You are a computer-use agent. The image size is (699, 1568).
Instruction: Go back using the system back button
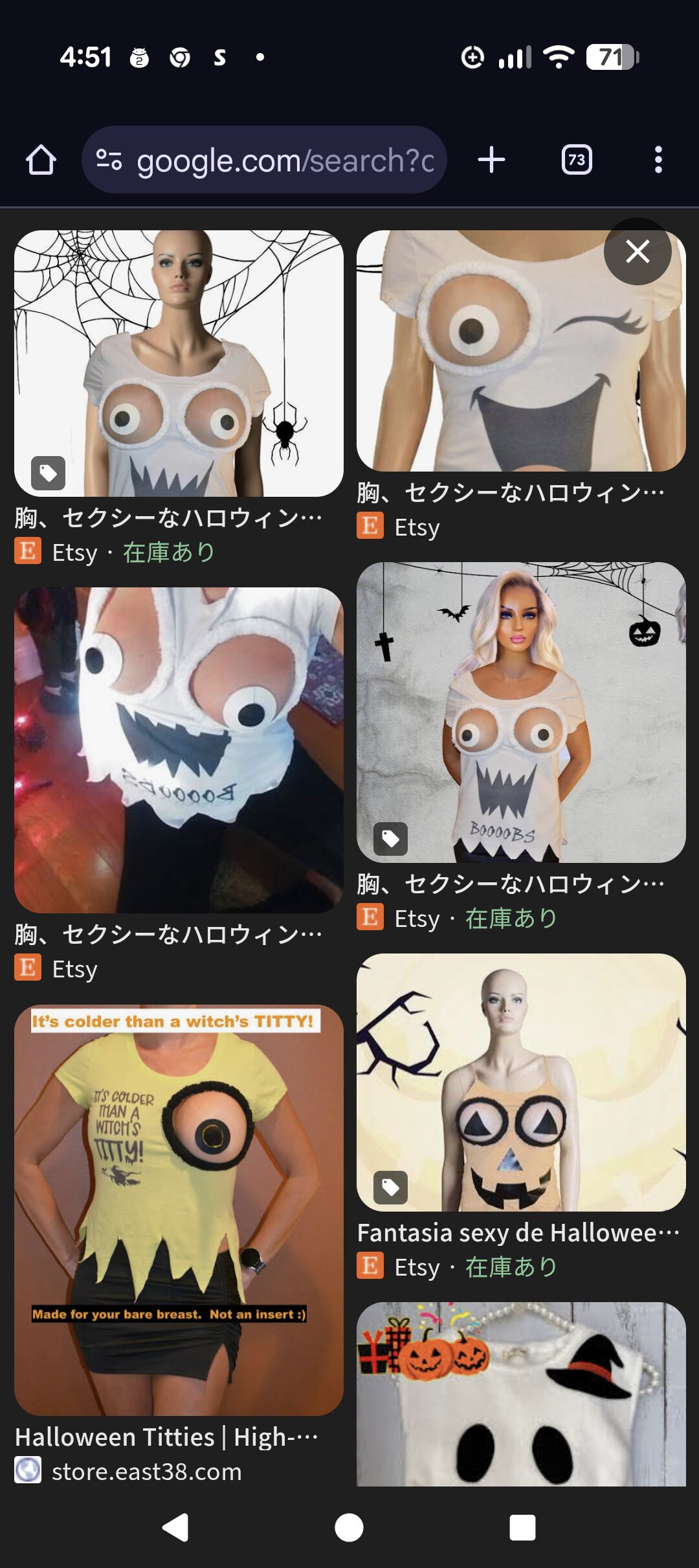[175, 1528]
